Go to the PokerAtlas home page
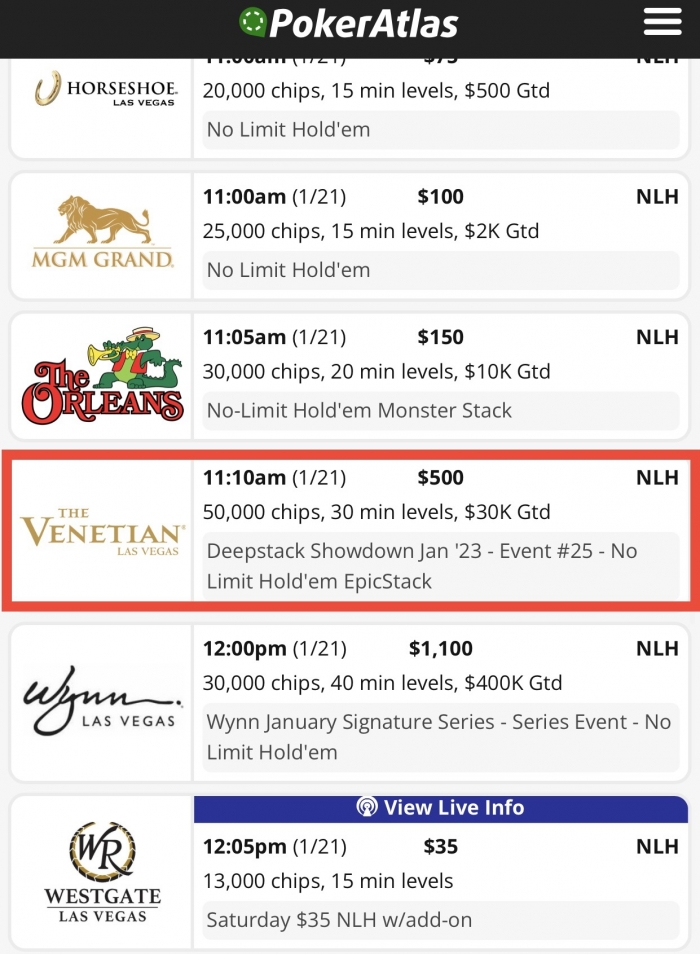700x954 pixels. click(348, 22)
